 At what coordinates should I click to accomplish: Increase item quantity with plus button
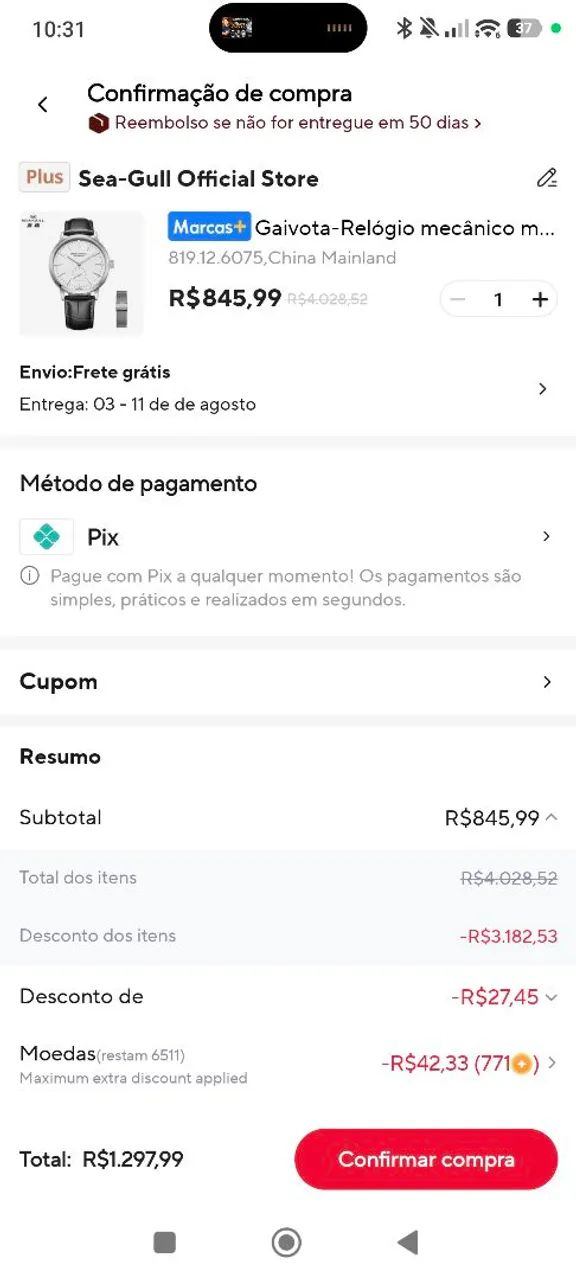click(x=540, y=299)
